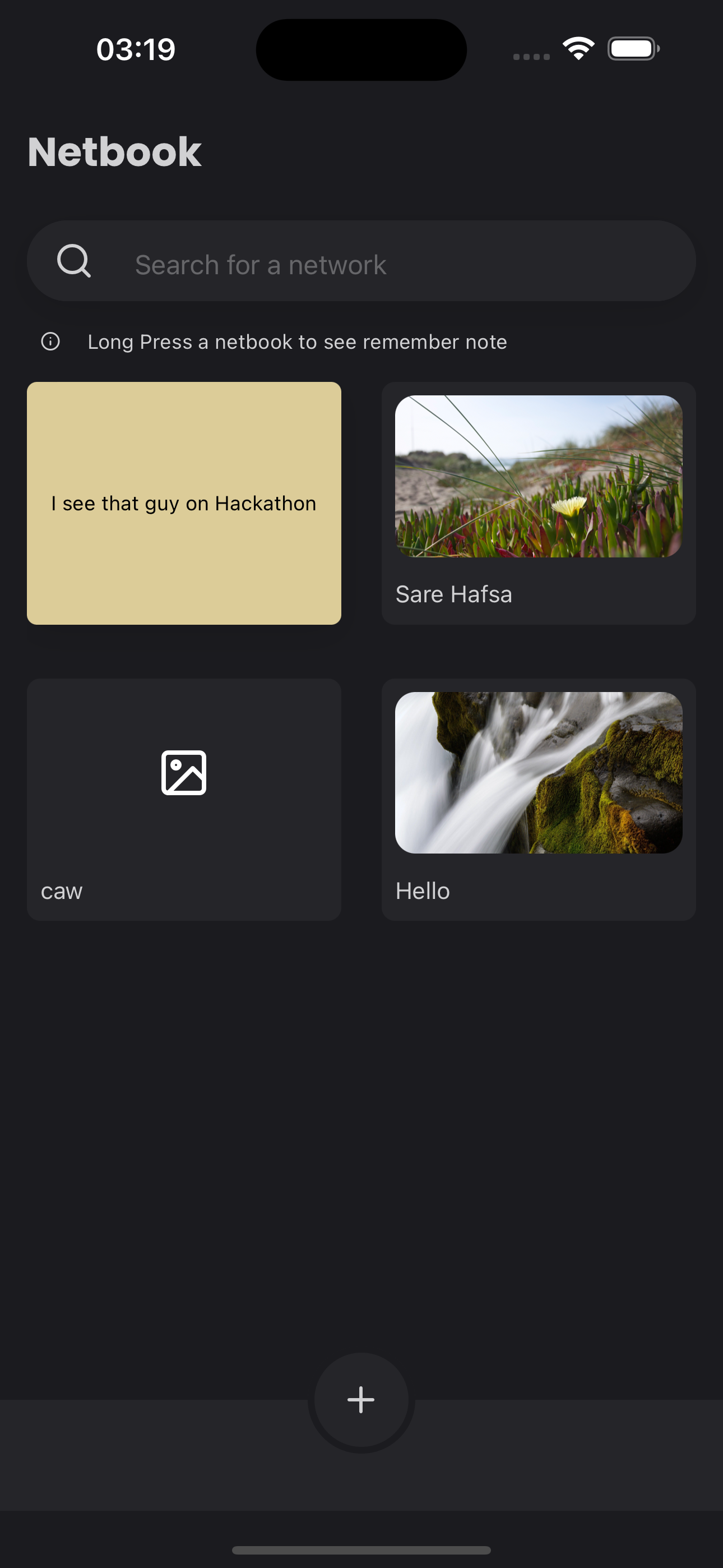Open the Hello netbook card

[x=538, y=799]
